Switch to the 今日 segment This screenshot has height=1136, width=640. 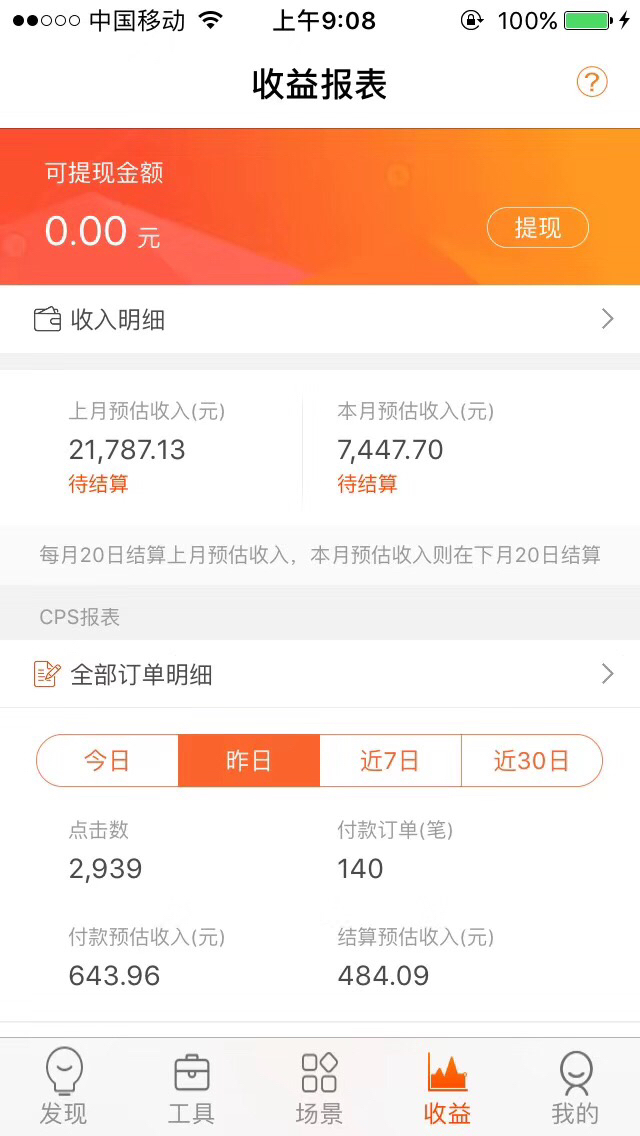[x=107, y=761]
